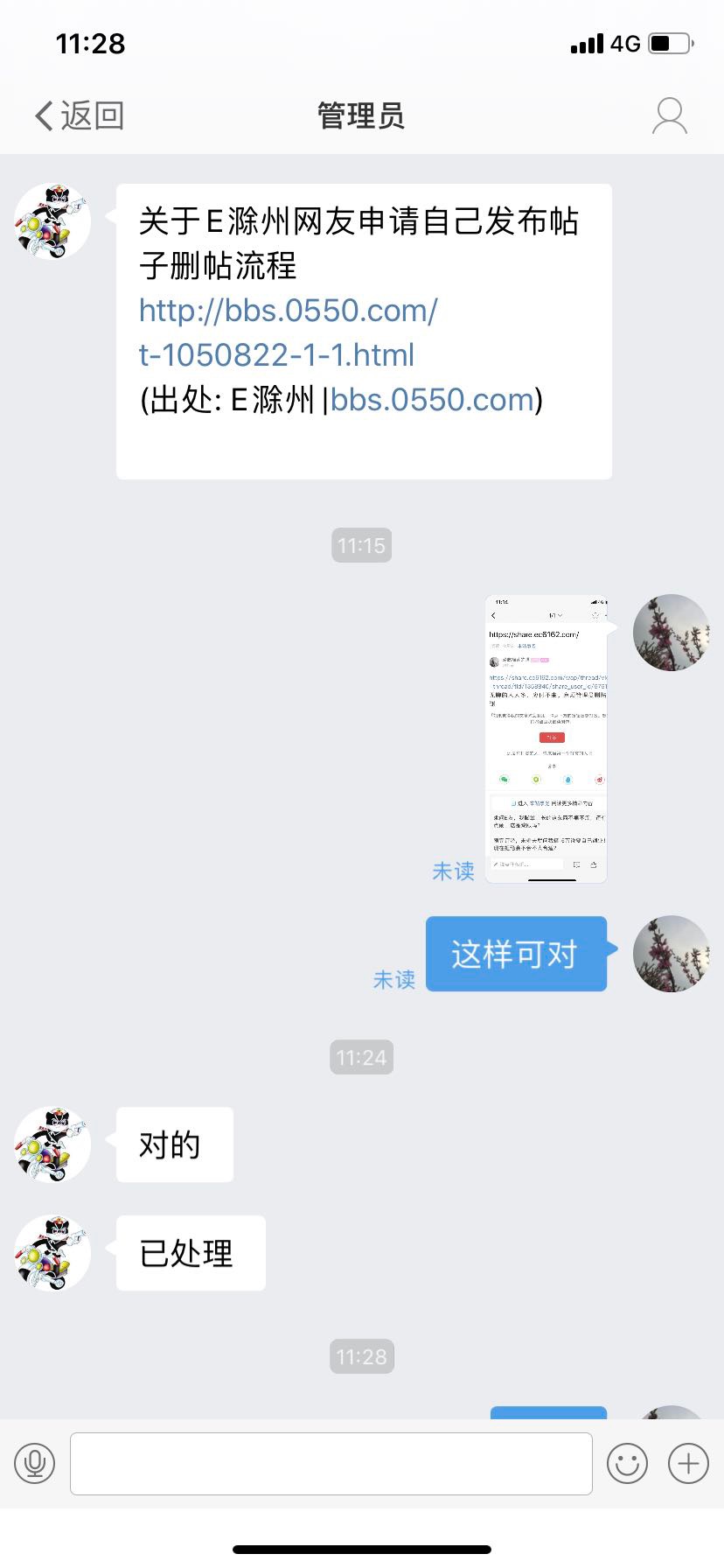
Task: Open the contact profile icon
Action: (669, 115)
